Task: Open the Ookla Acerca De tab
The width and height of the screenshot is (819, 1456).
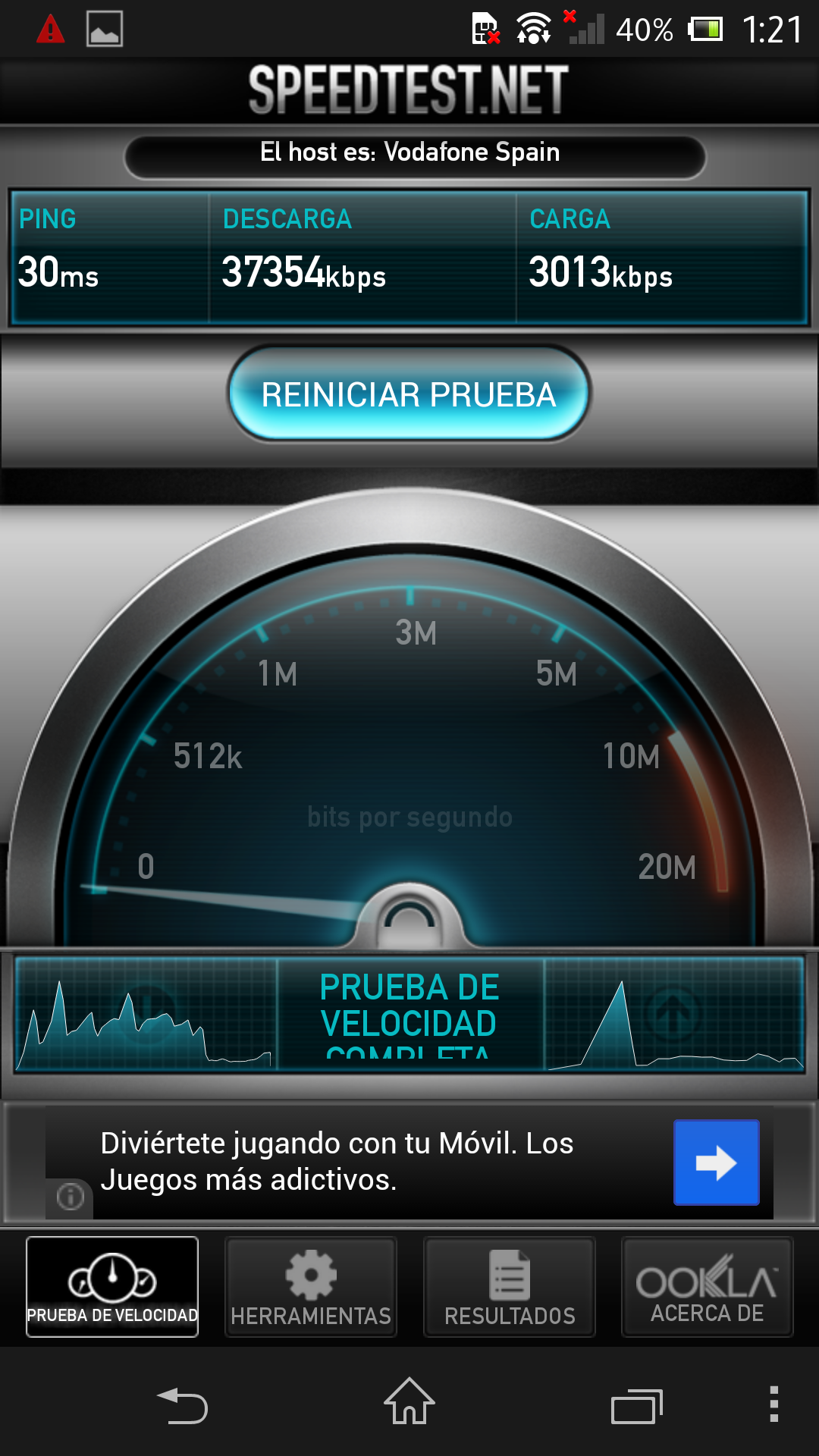Action: [708, 1287]
